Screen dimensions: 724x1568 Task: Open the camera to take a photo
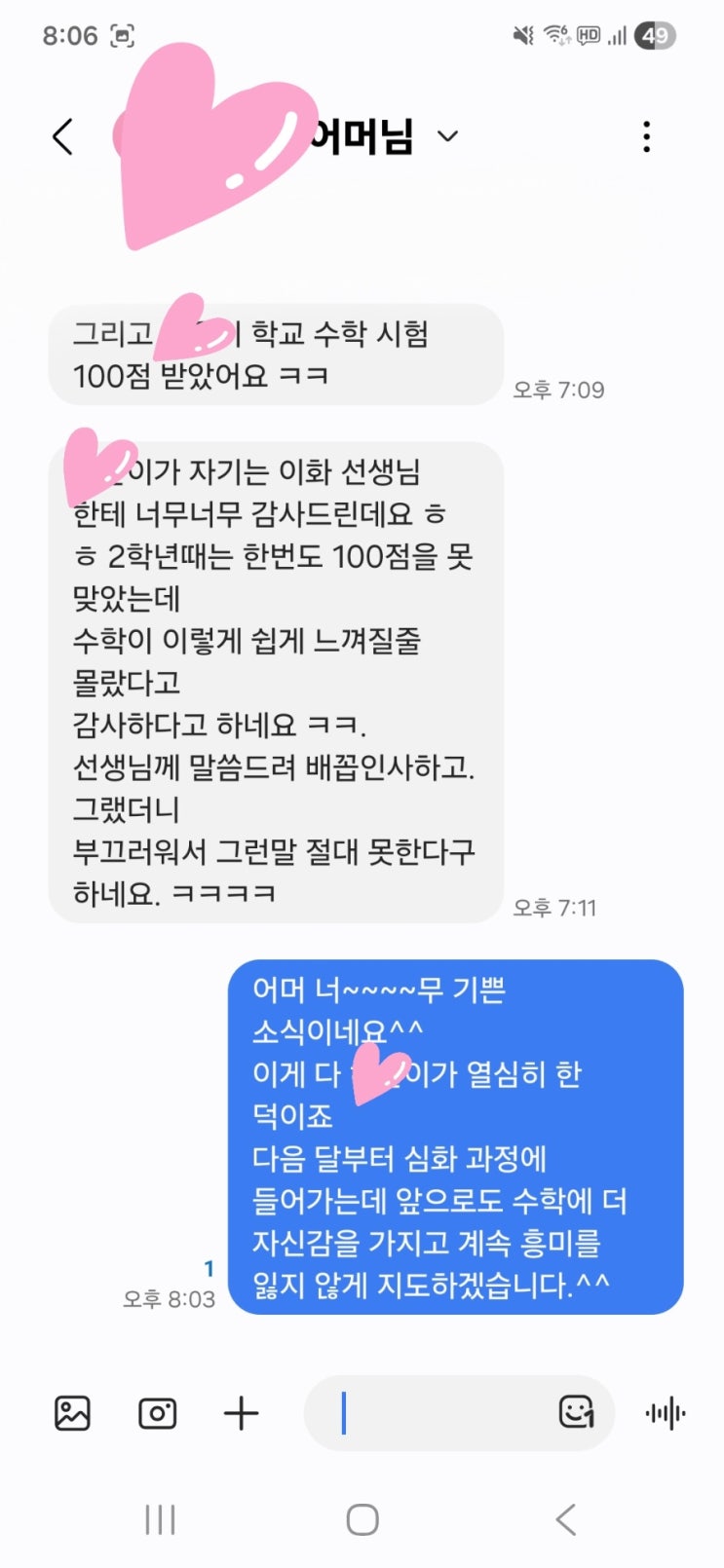coord(157,1413)
